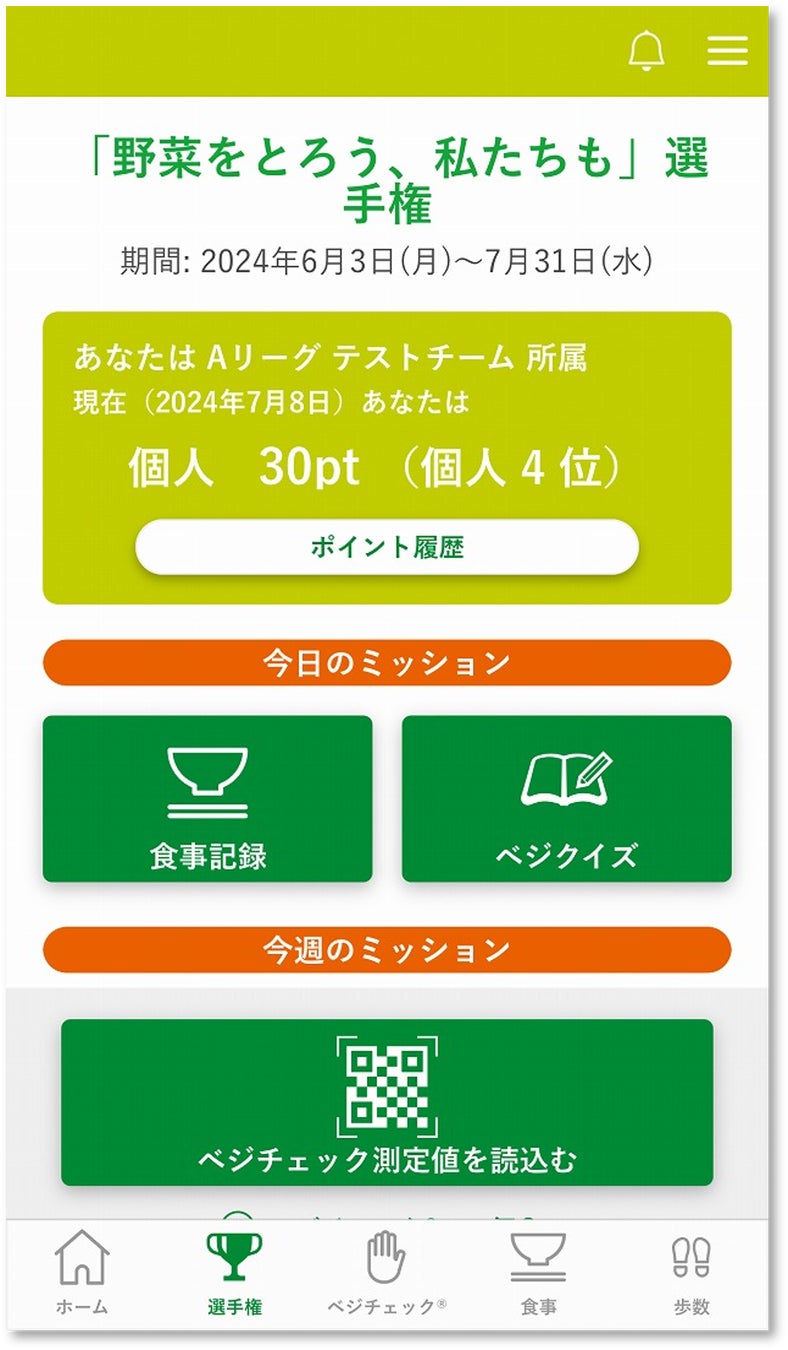The height and width of the screenshot is (1350, 788).
Task: Switch to the 歩数 steps tab
Action: [691, 1272]
